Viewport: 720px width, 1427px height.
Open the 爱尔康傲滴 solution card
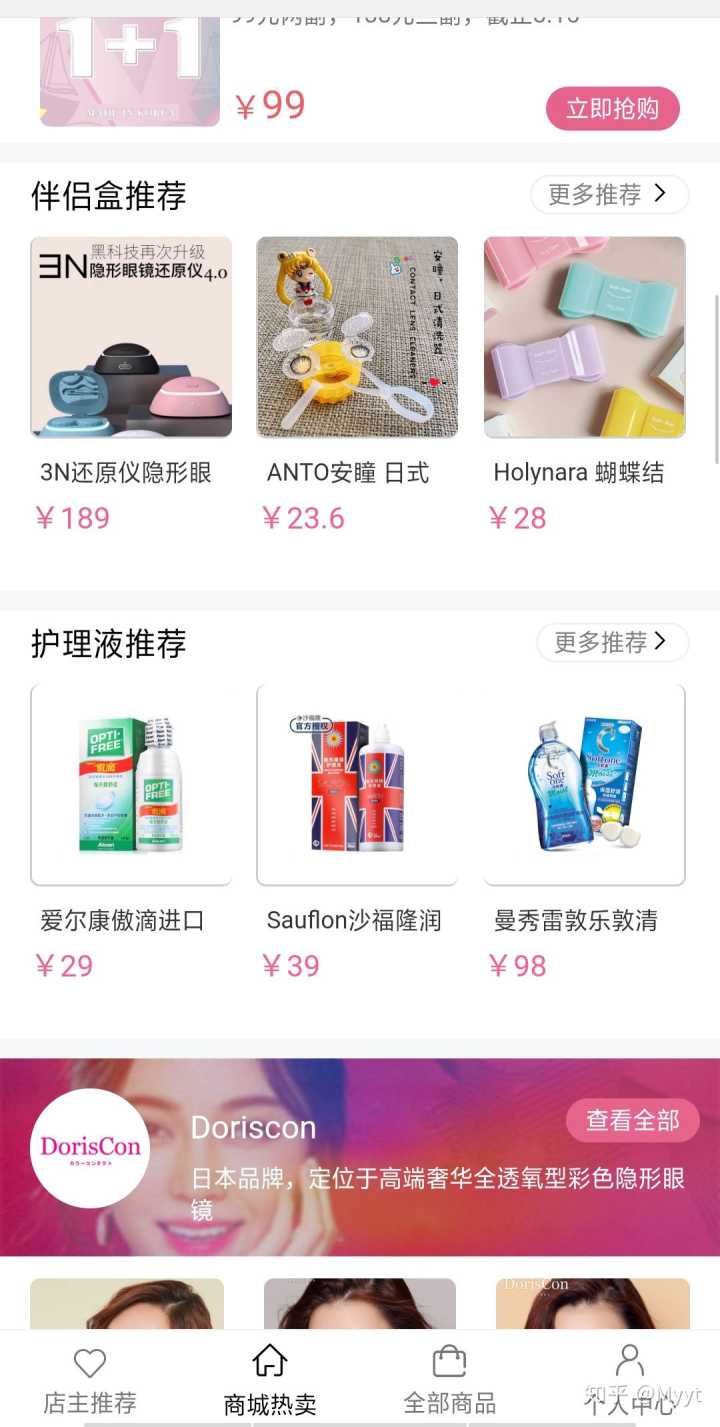[x=131, y=785]
